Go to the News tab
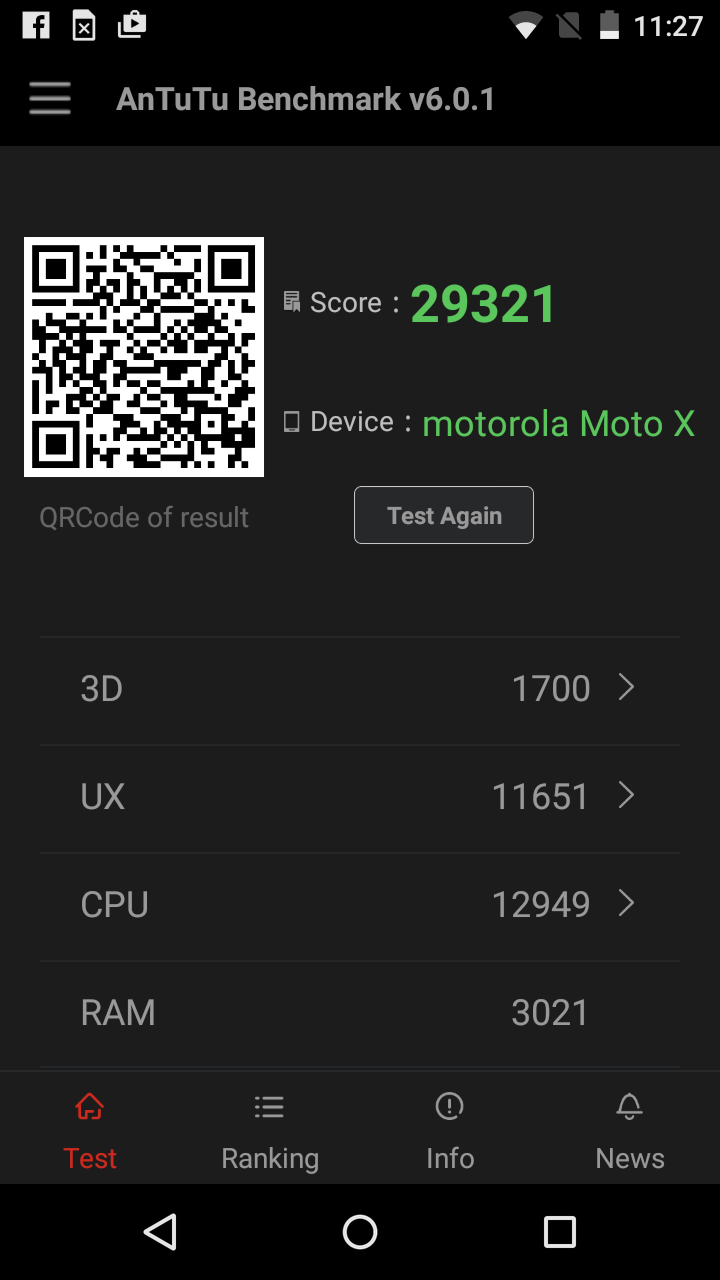The image size is (720, 1280). pos(630,1130)
